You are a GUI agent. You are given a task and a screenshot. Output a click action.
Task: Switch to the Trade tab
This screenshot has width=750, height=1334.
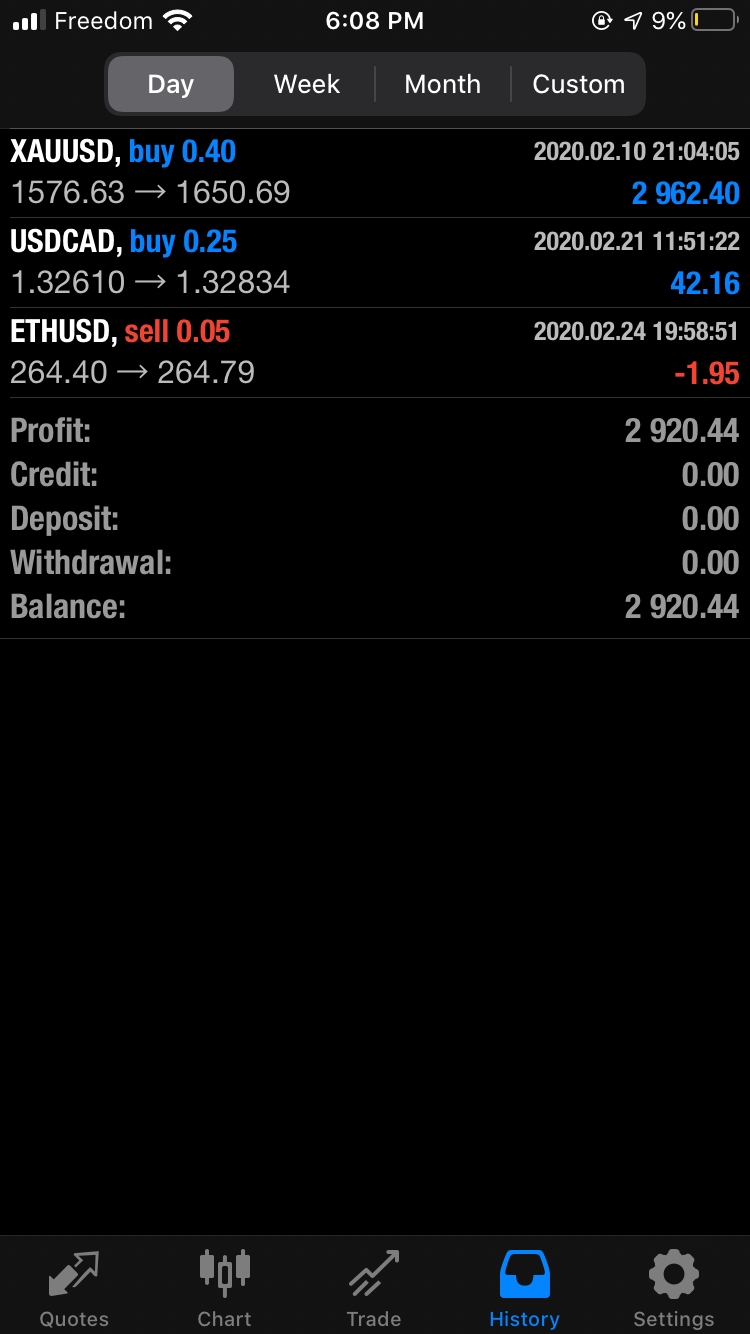(374, 1288)
